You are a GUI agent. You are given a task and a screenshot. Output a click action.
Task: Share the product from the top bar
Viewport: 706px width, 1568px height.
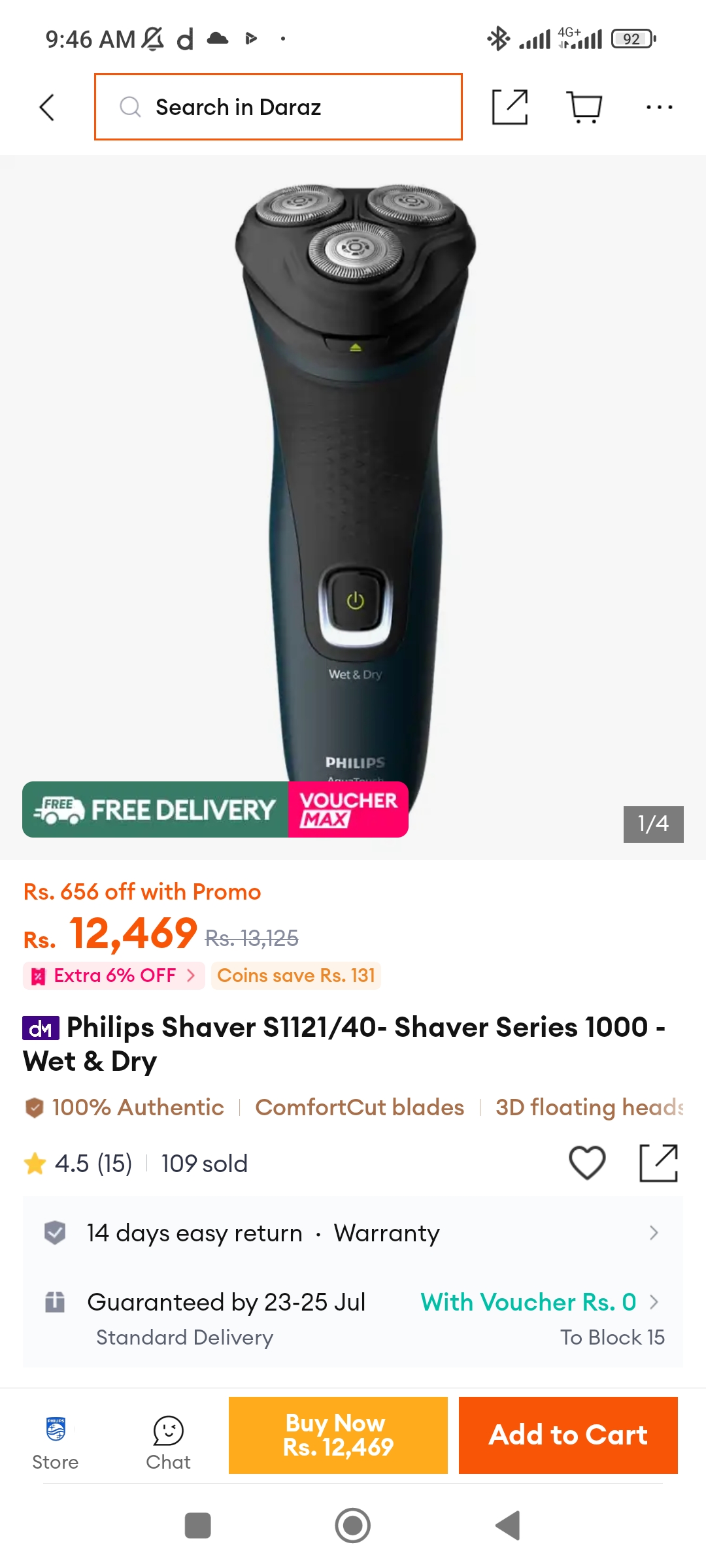(x=510, y=107)
